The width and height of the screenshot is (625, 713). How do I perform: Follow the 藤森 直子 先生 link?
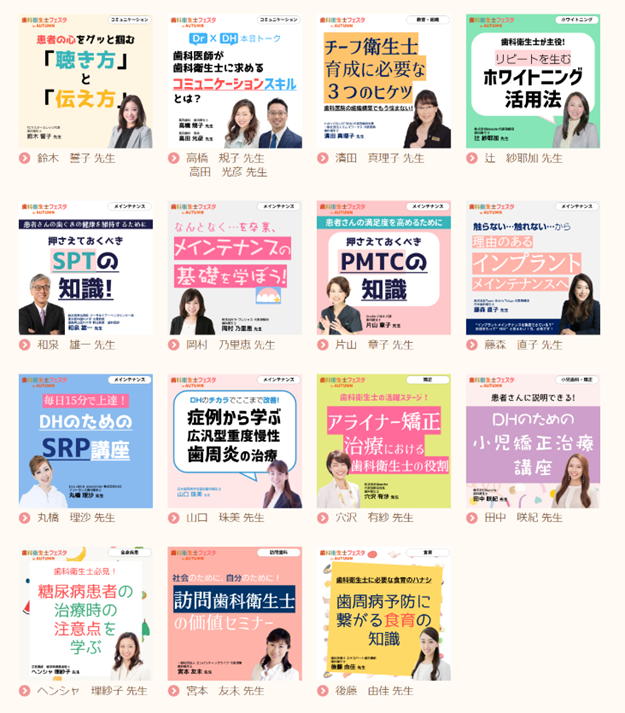click(523, 344)
